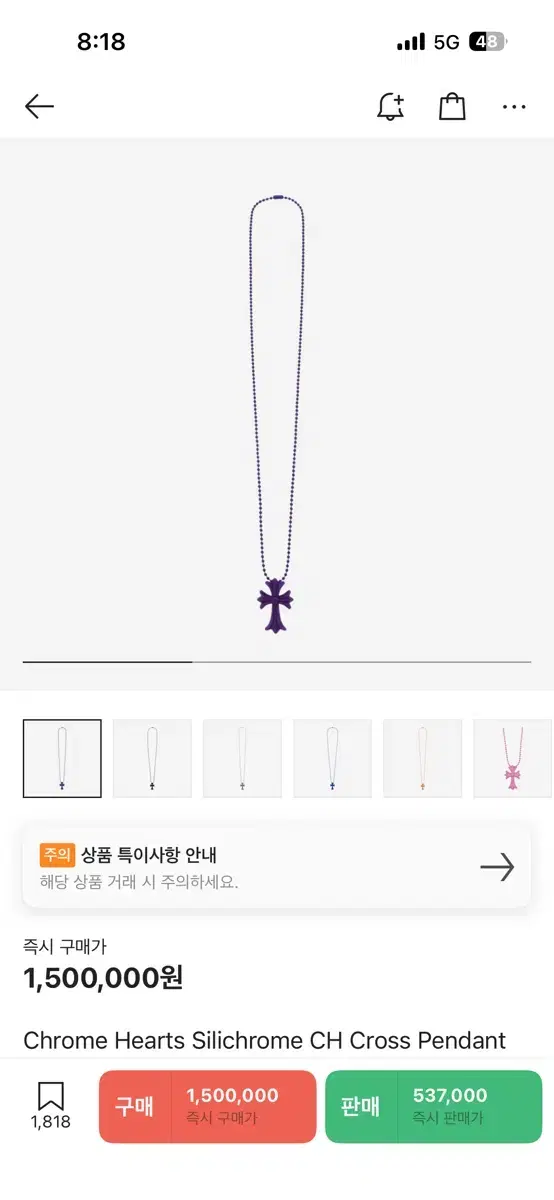Select the orange necklace thumbnail
Image resolution: width=554 pixels, height=1200 pixels.
click(x=422, y=758)
